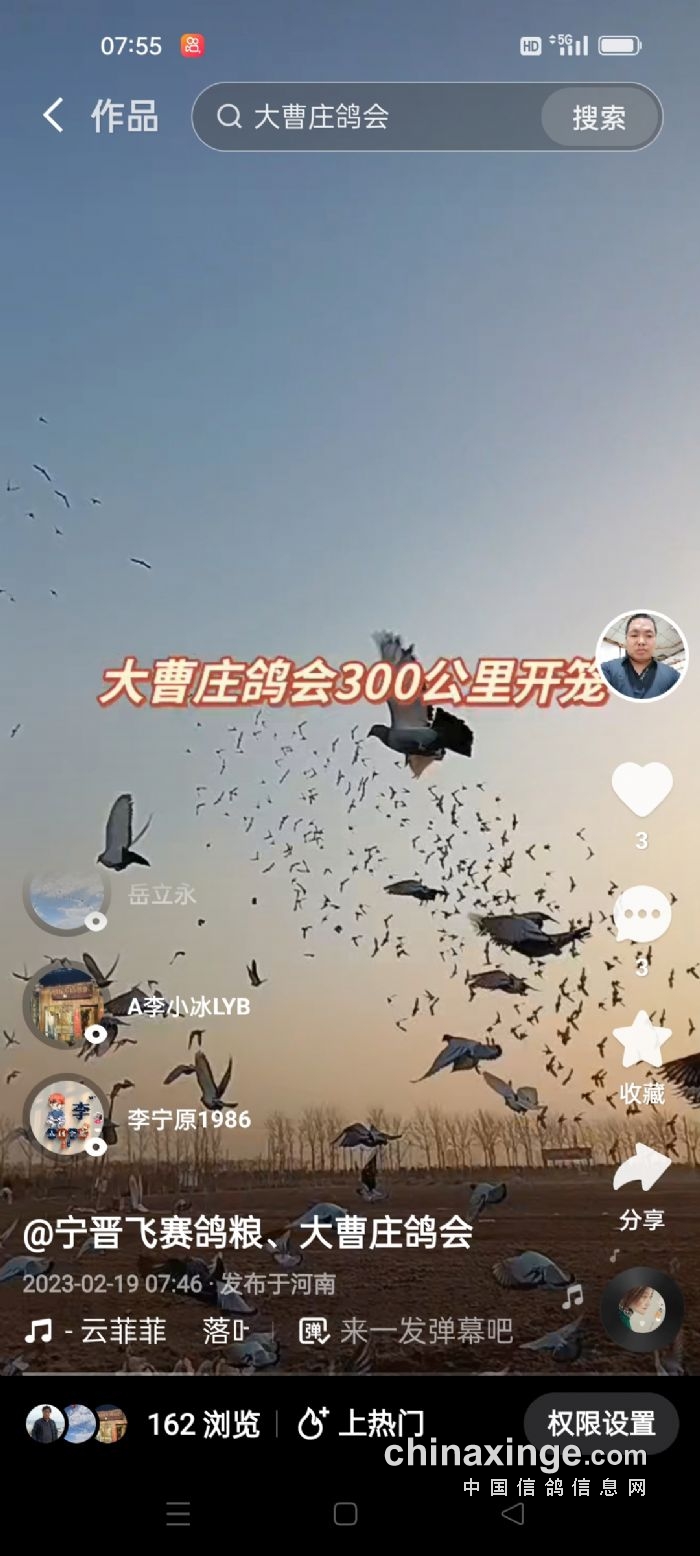
Task: Open recent apps from navigation bar
Action: [x=178, y=1514]
